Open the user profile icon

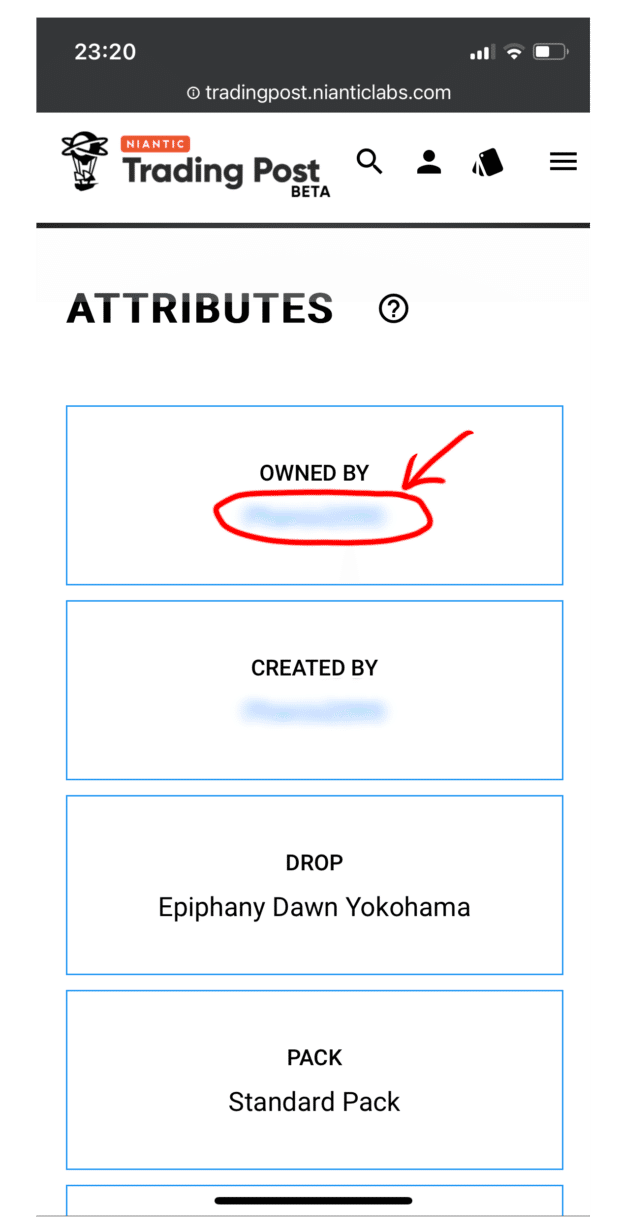[429, 162]
